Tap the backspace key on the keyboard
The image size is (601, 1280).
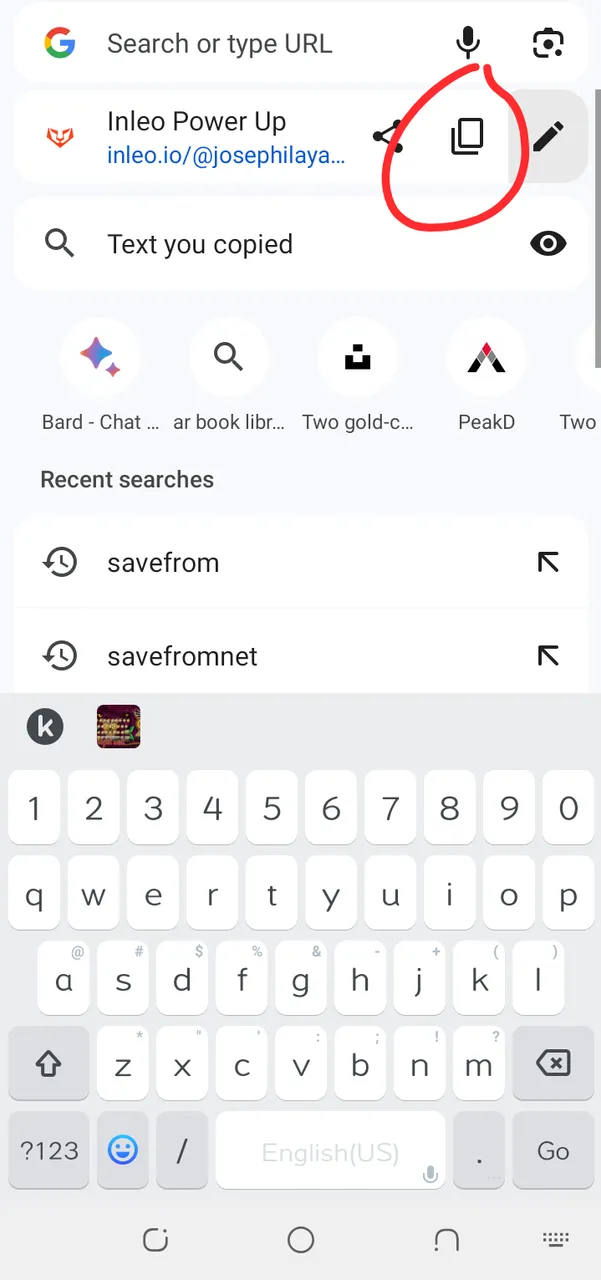553,1064
